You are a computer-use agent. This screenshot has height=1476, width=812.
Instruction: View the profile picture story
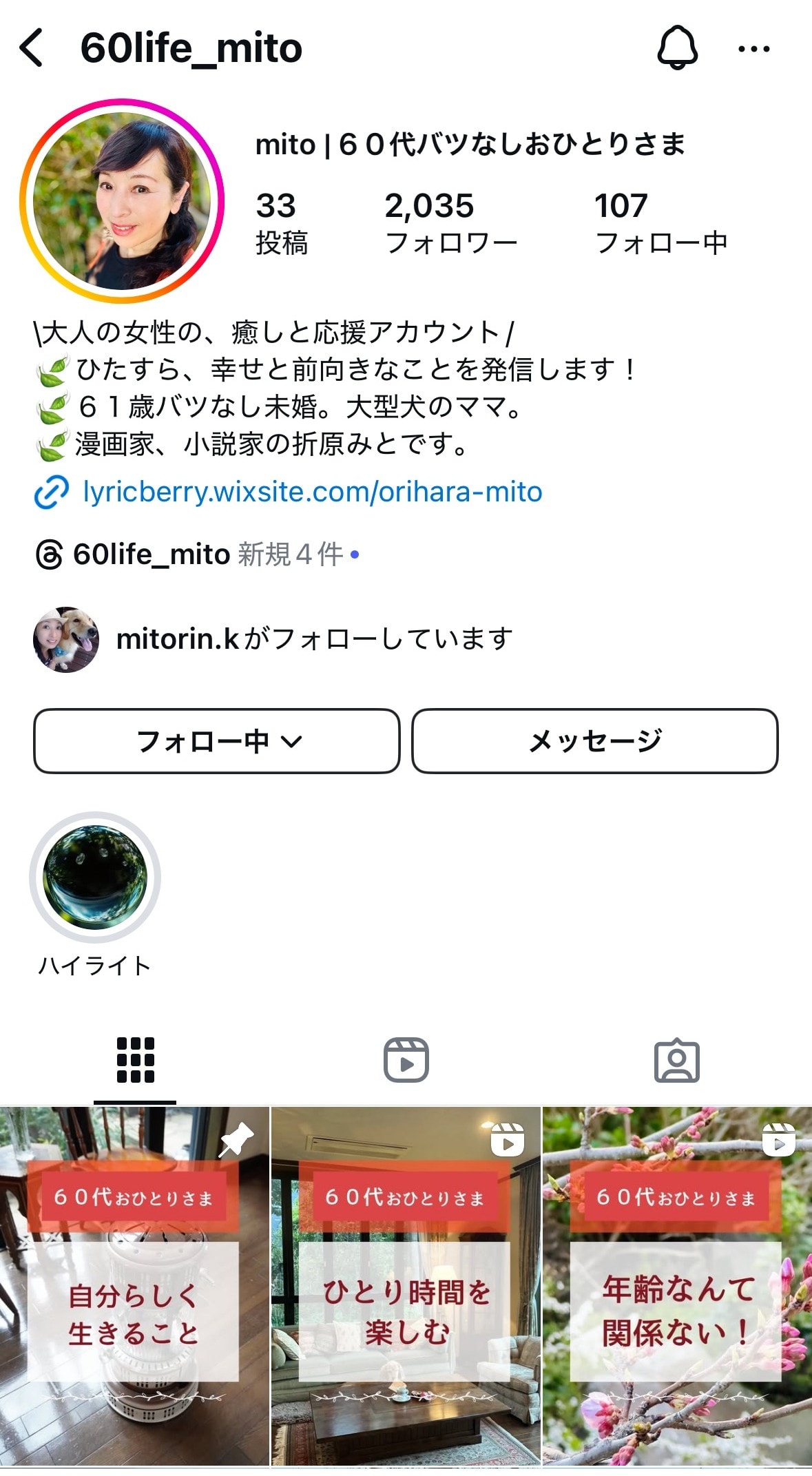point(122,200)
